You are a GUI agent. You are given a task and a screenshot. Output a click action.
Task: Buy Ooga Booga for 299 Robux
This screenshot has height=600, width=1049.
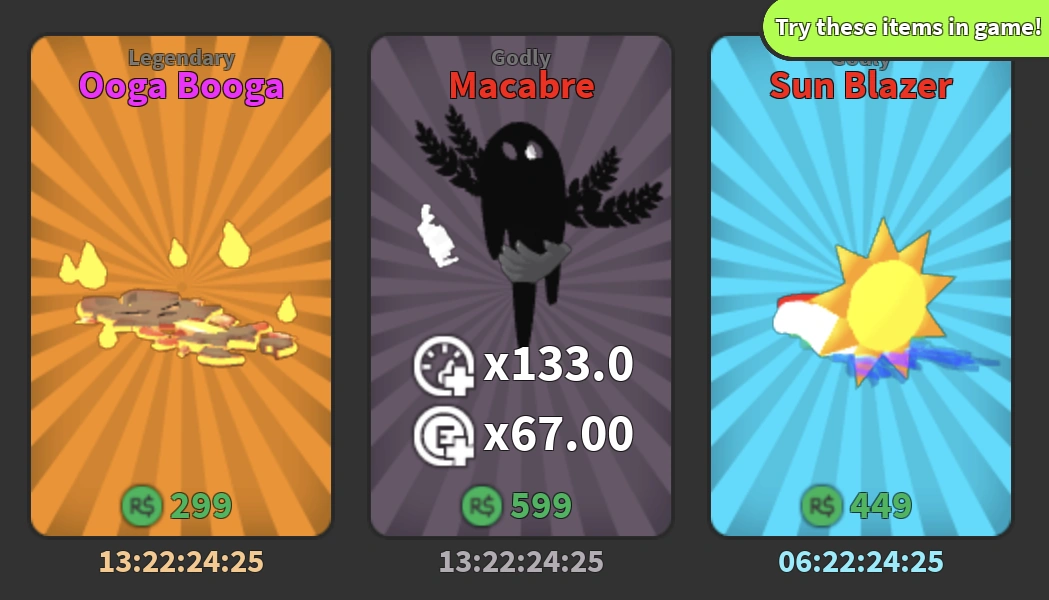177,506
